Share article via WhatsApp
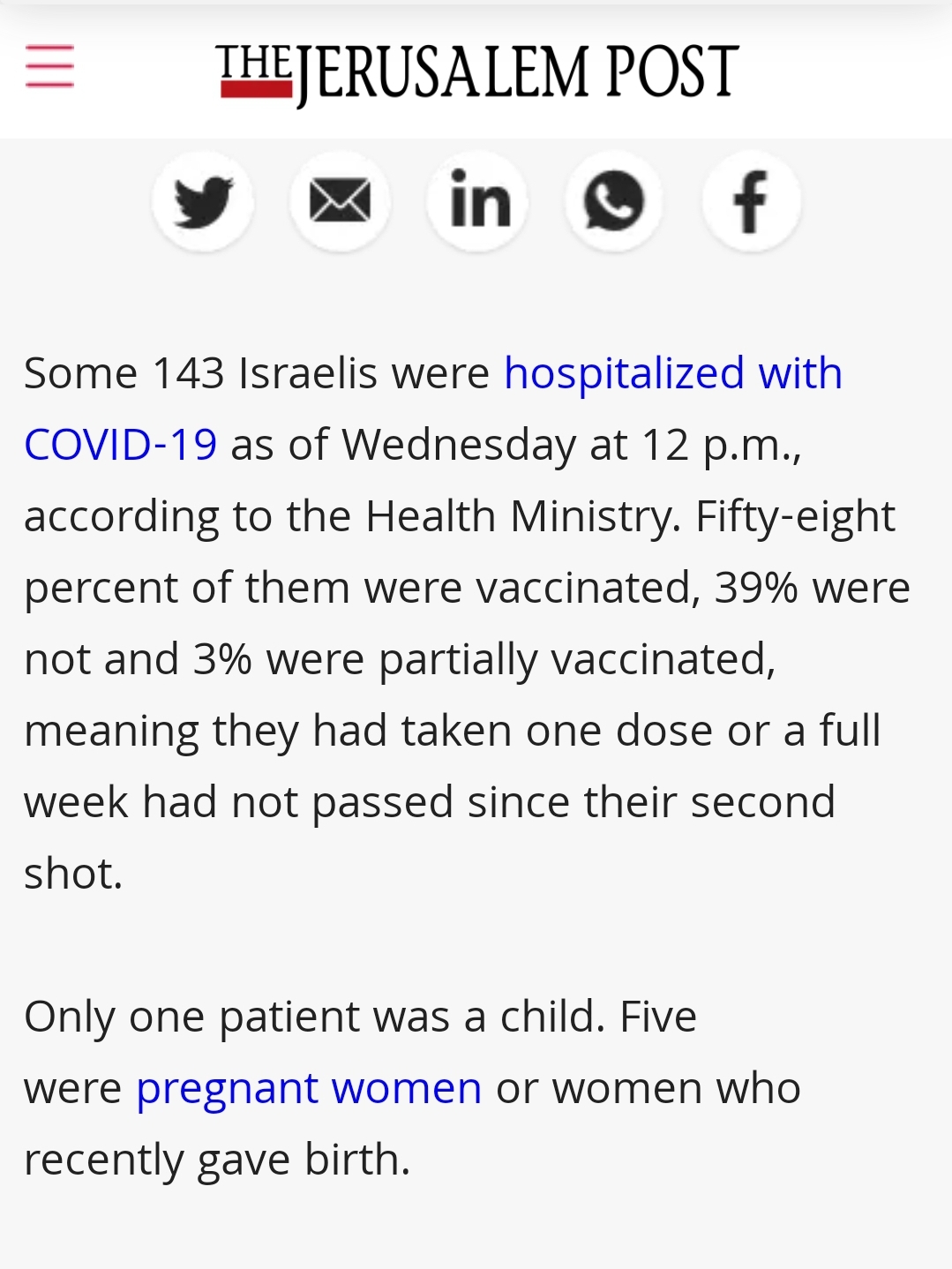 point(614,201)
